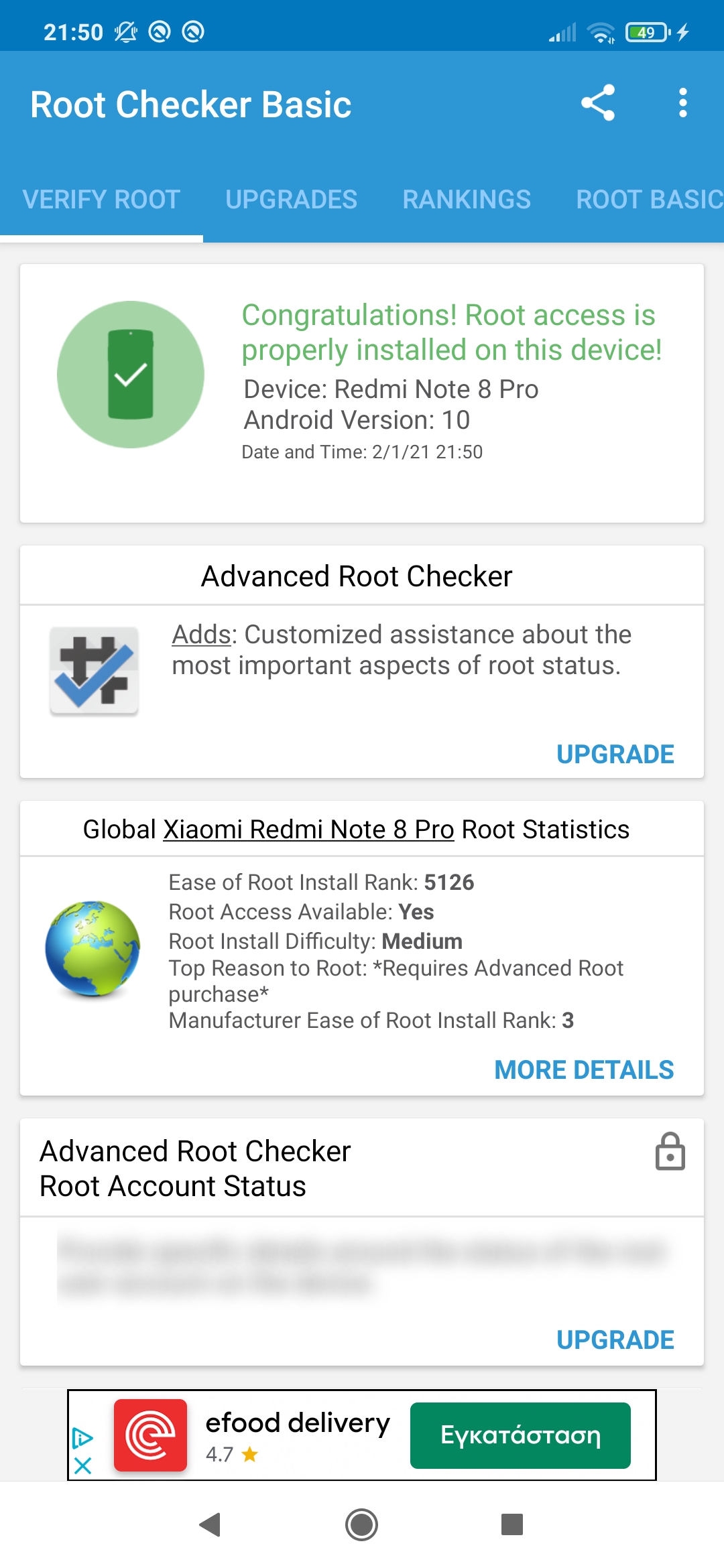The image size is (724, 1568).
Task: Go back using system navigation
Action: pos(210,1525)
